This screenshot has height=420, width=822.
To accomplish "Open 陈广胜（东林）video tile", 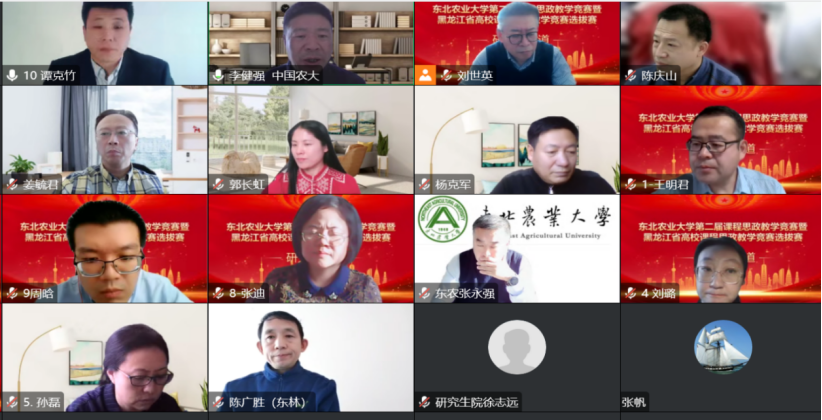I will click(309, 357).
